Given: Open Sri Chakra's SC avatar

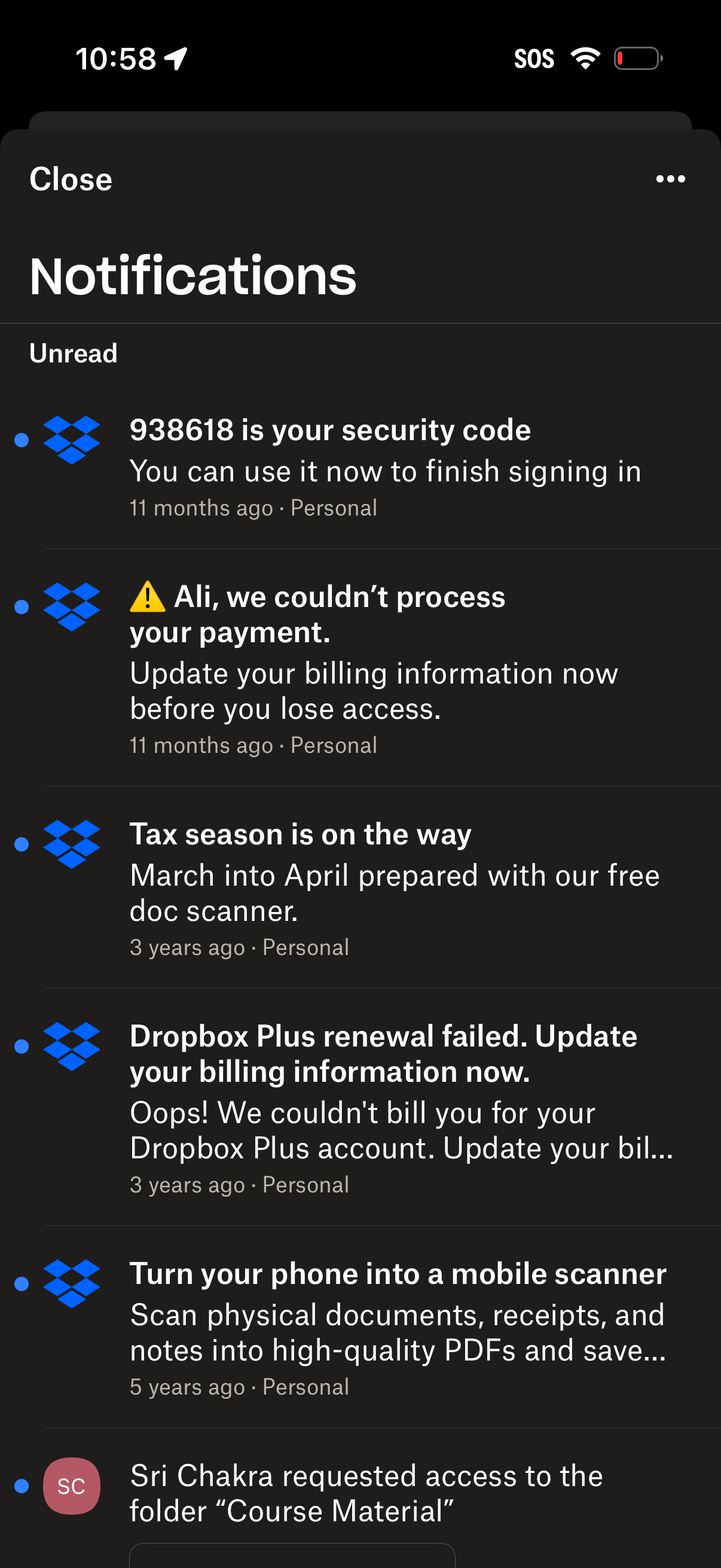Looking at the screenshot, I should 71,1485.
